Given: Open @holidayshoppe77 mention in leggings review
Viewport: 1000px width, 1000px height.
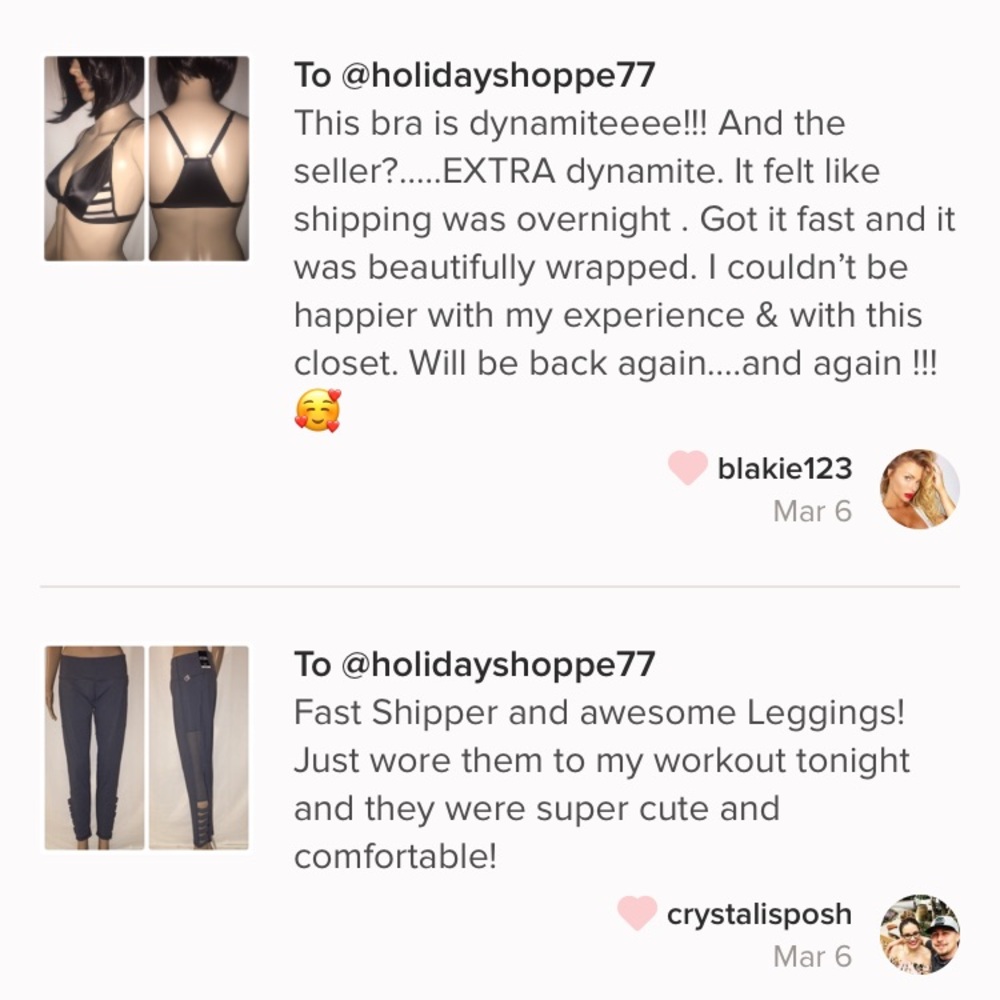Looking at the screenshot, I should tap(498, 664).
